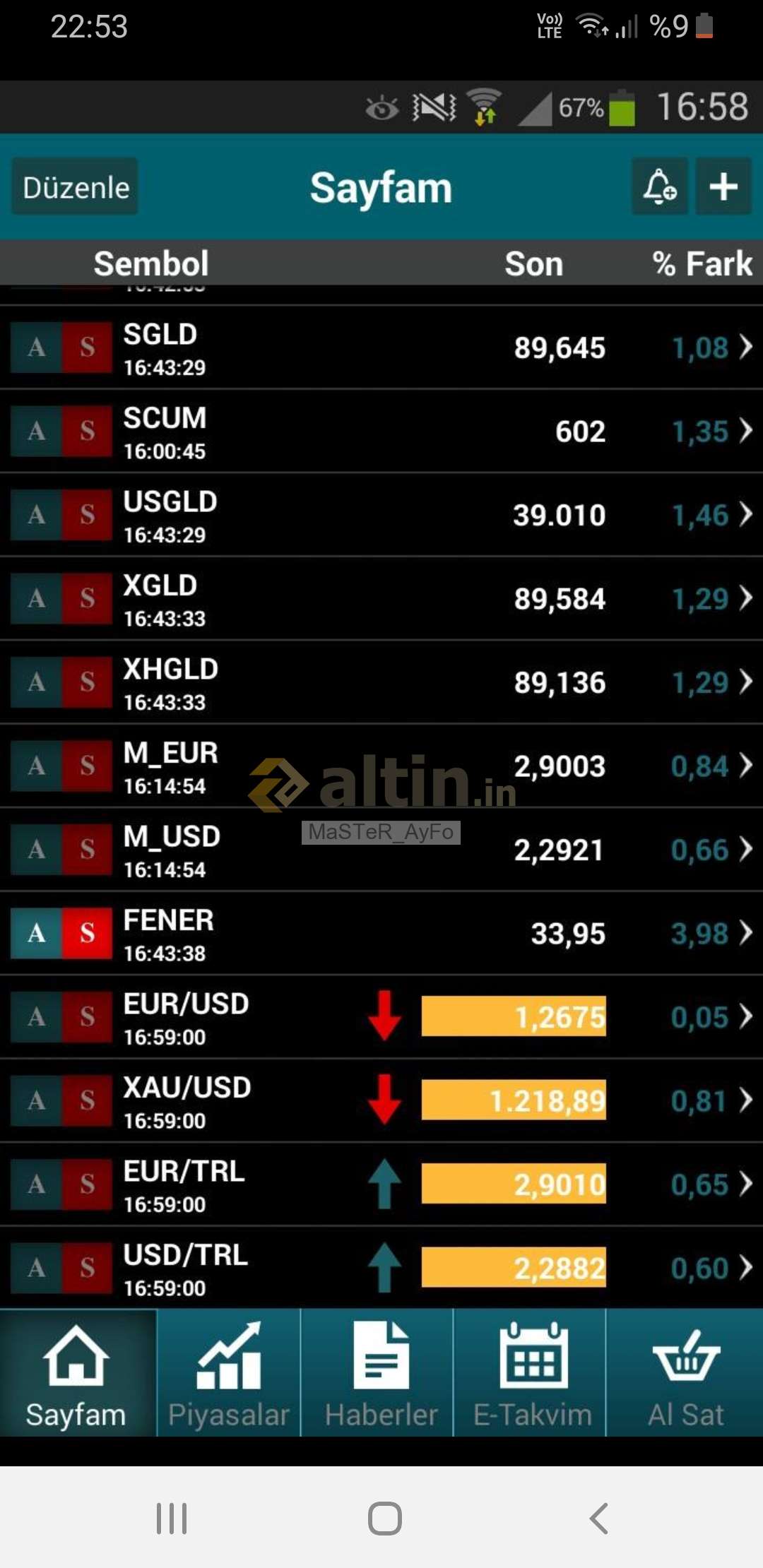Viewport: 763px width, 1568px height.
Task: Switch to the Haberler tab
Action: [x=381, y=1373]
